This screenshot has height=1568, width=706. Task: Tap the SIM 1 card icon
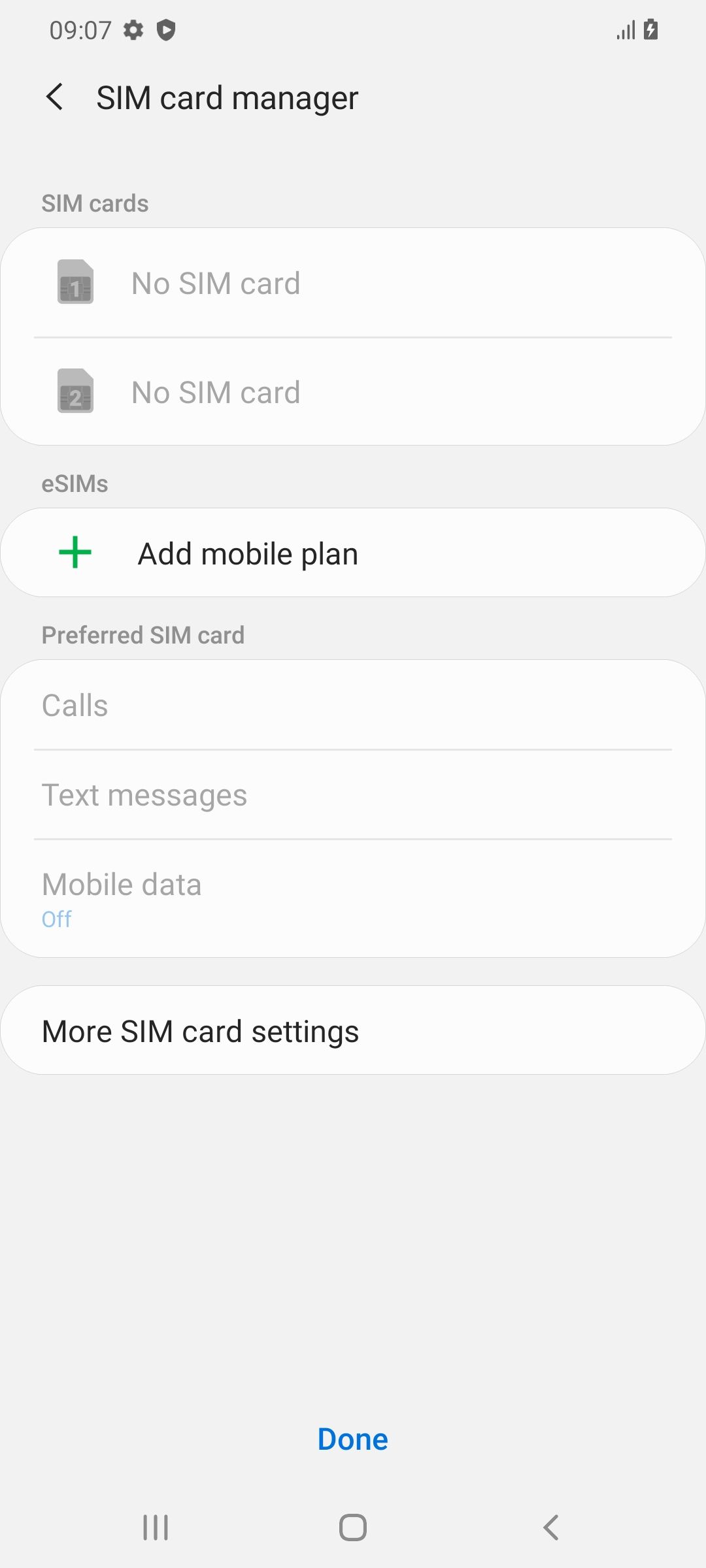coord(74,283)
